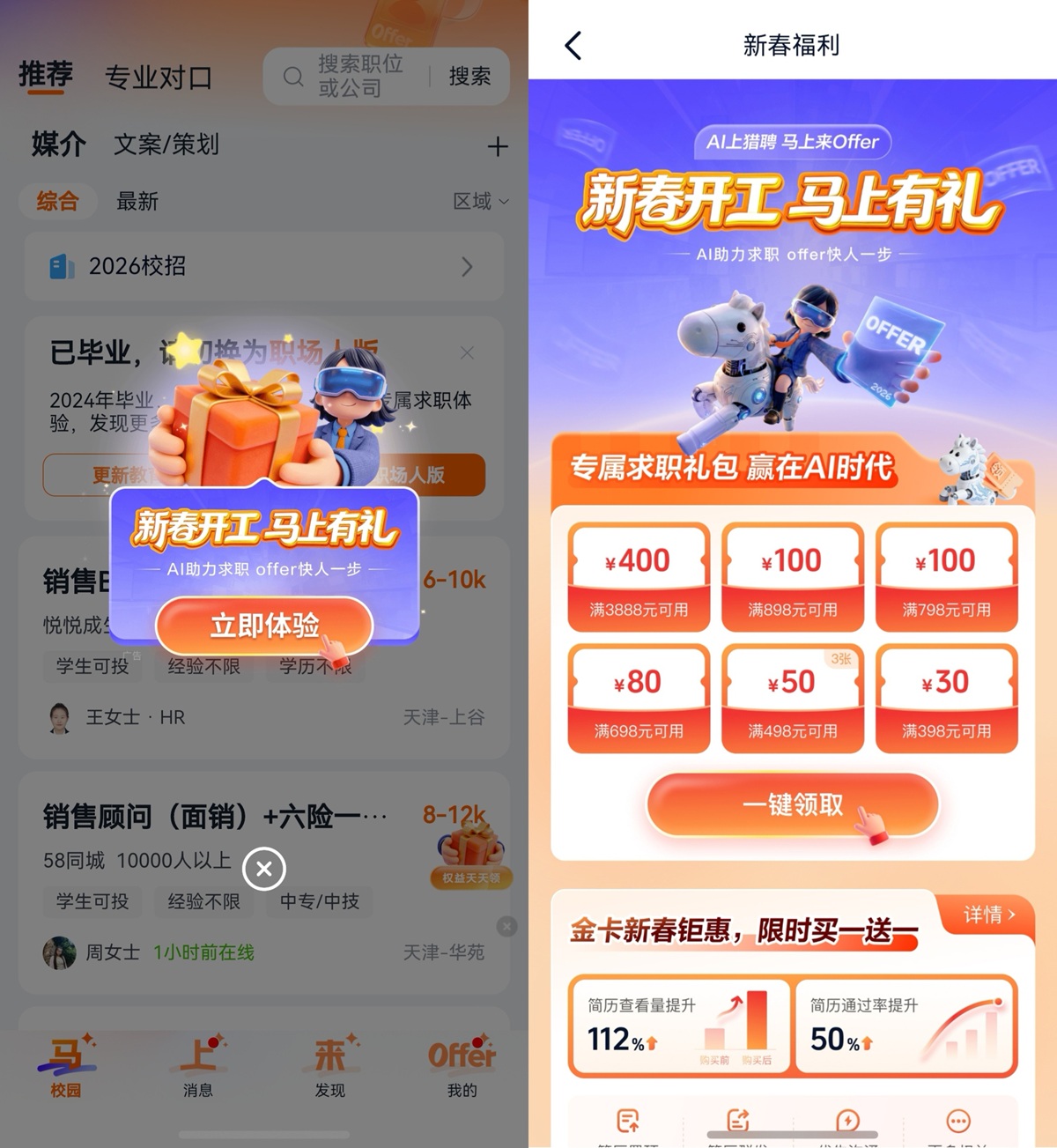Viewport: 1057px width, 1148px height.
Task: Select the 校园 tab at bottom left
Action: [x=66, y=1066]
